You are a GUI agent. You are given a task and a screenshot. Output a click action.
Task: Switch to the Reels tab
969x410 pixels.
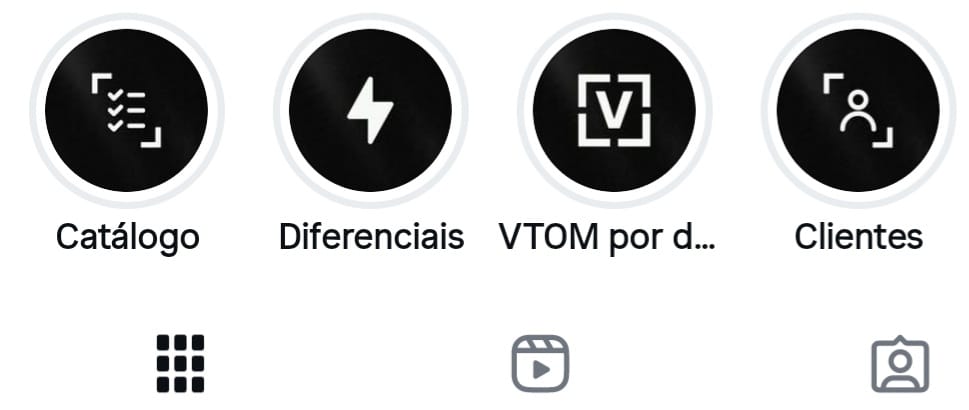click(x=540, y=363)
